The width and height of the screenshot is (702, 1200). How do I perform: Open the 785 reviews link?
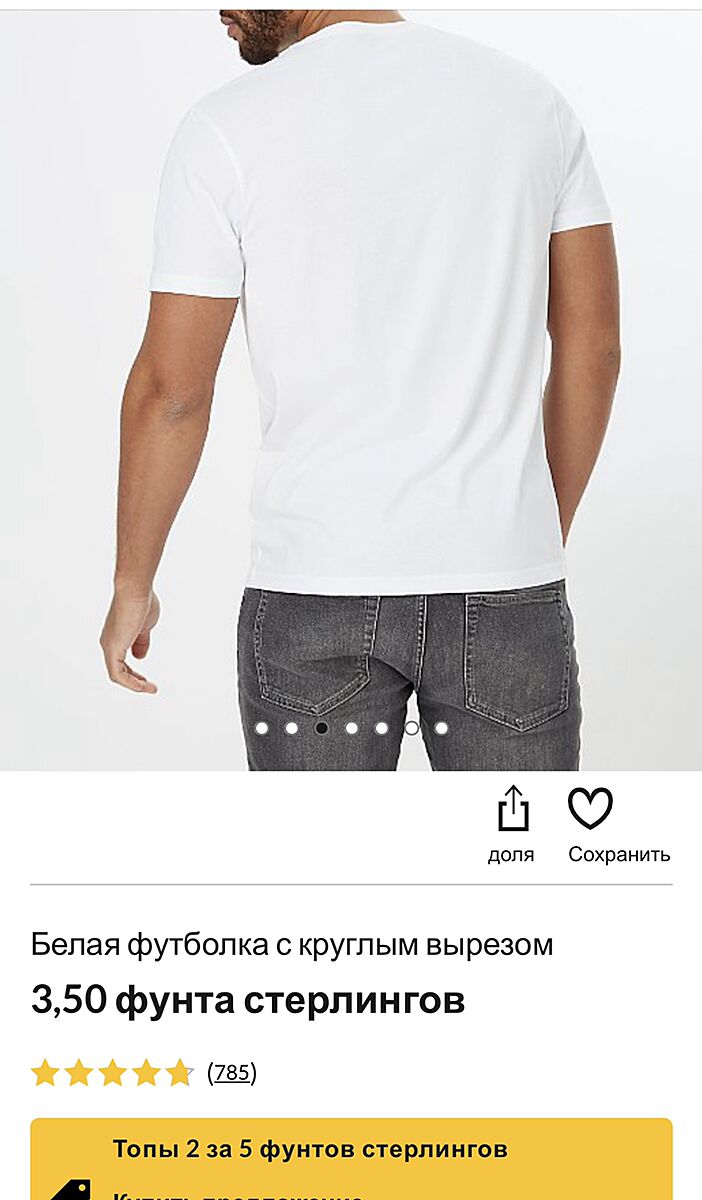coord(232,1073)
